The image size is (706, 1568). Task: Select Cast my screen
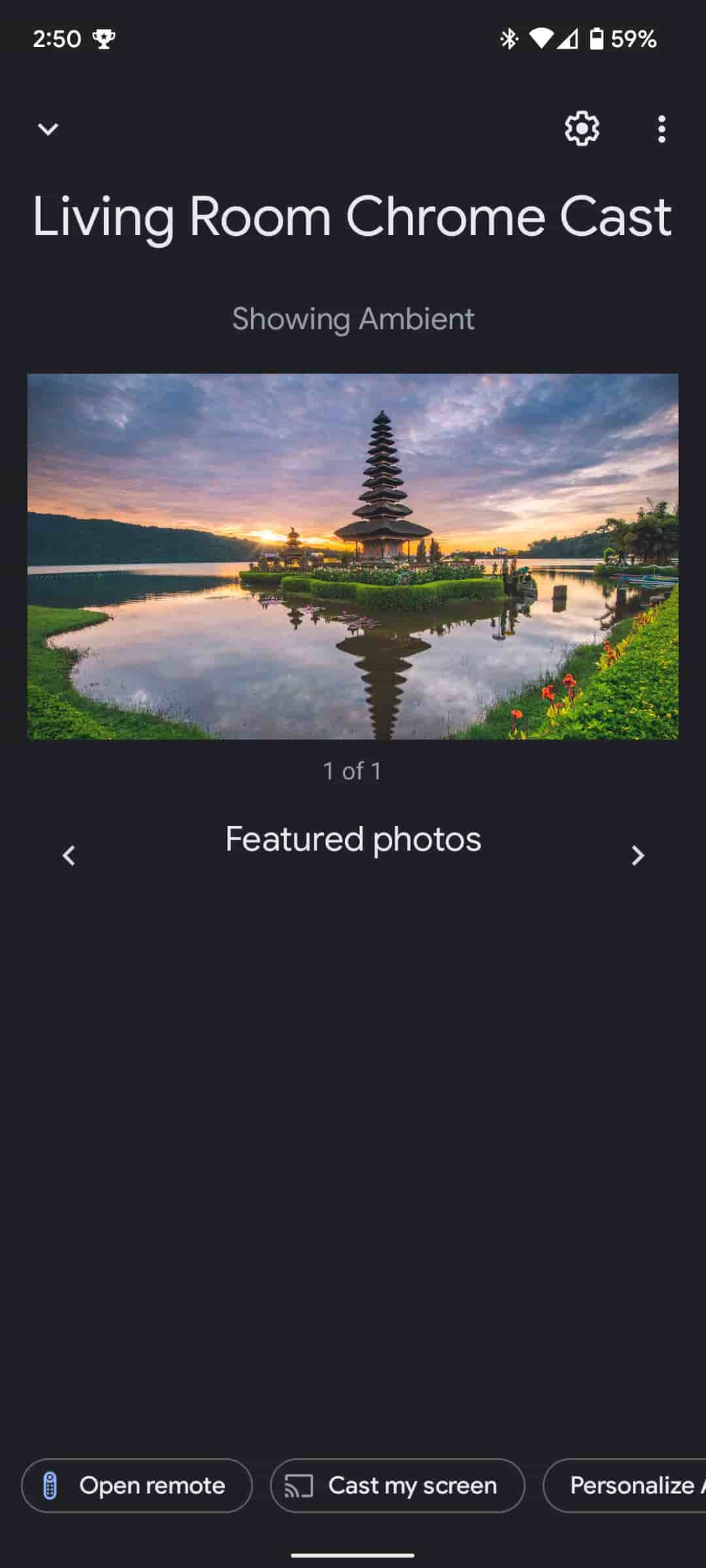[x=397, y=1485]
